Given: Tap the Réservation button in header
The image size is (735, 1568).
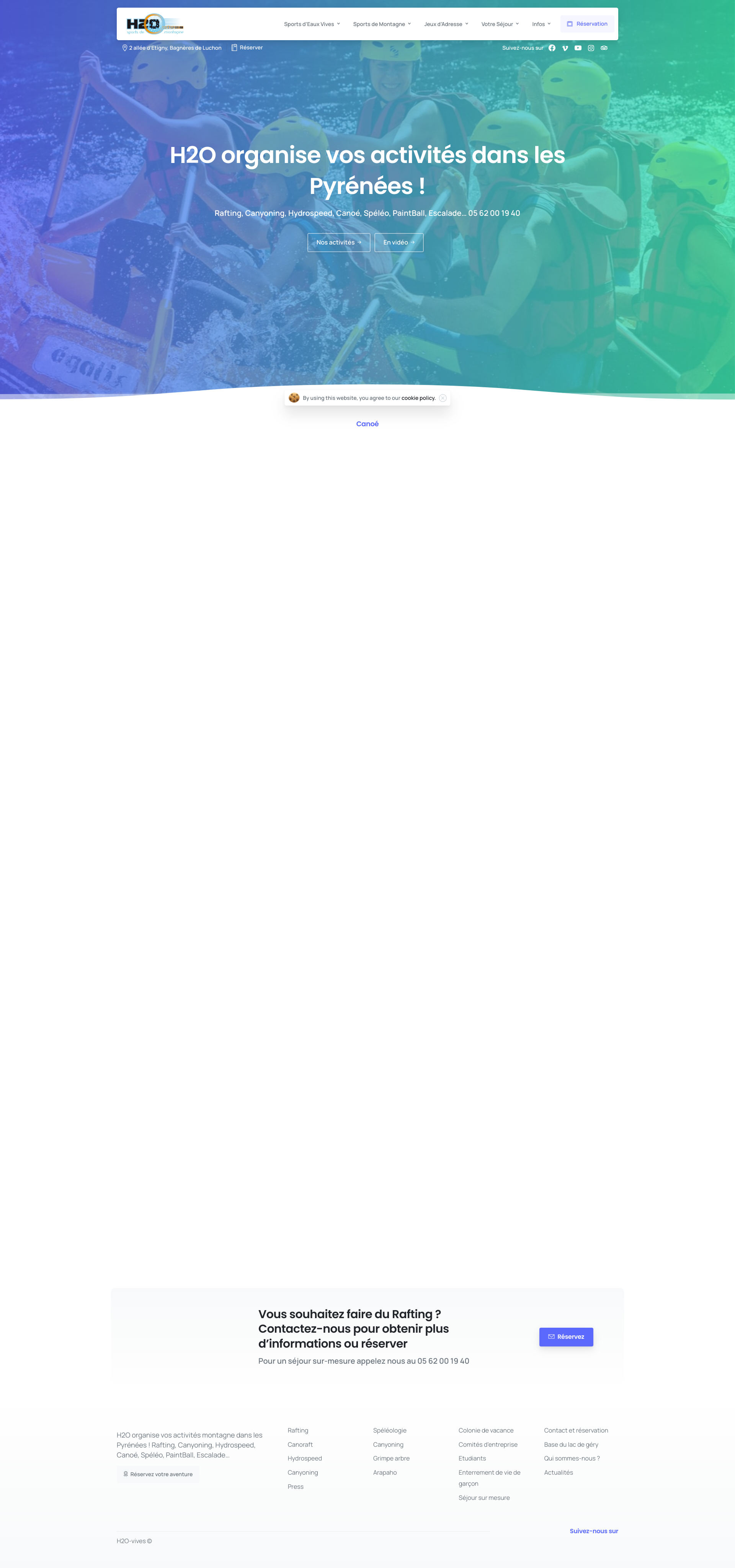Looking at the screenshot, I should click(587, 24).
